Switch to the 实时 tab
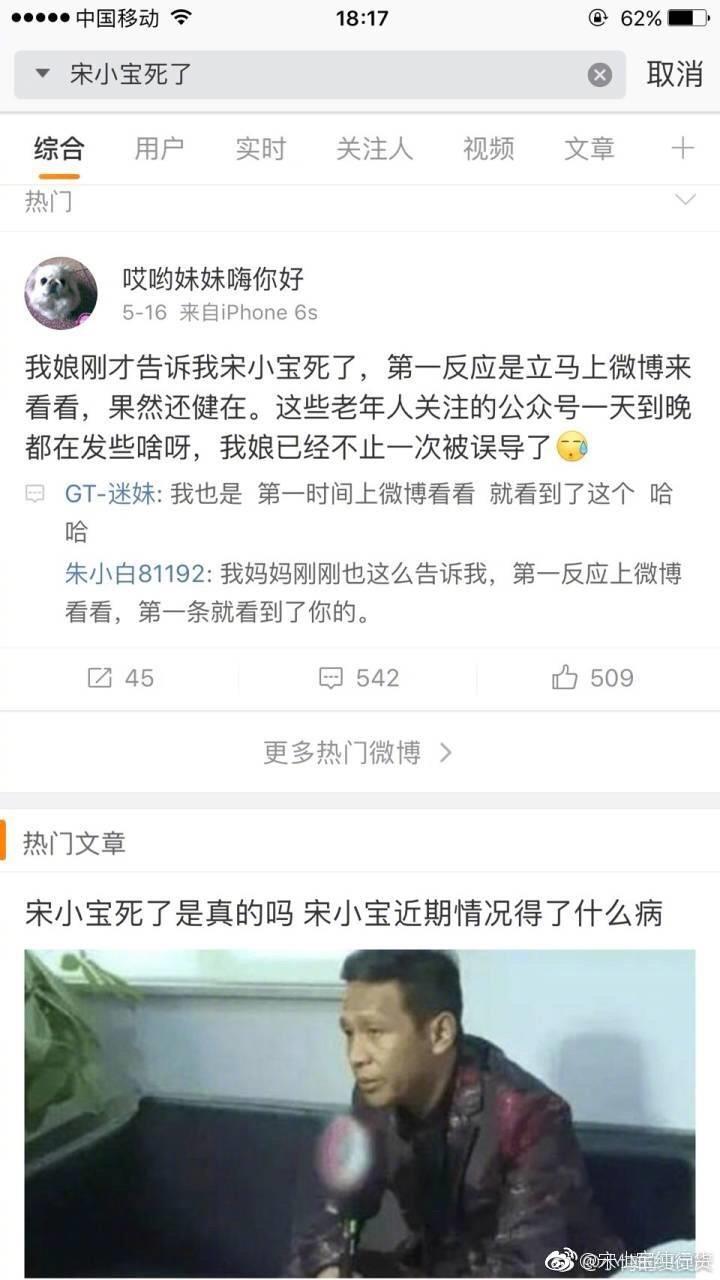This screenshot has height=1280, width=720. coord(260,149)
